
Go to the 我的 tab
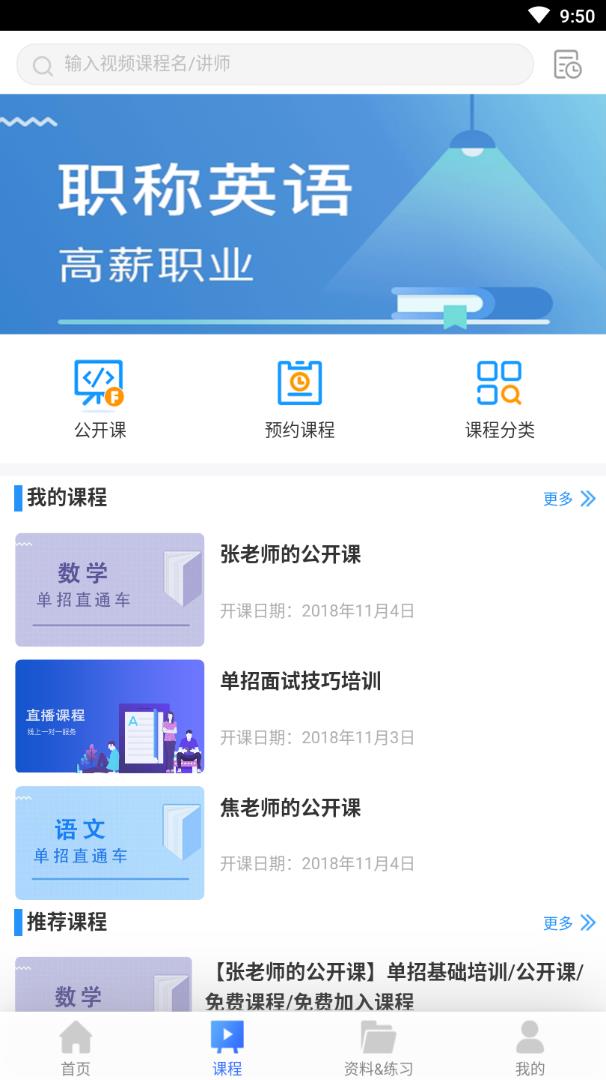click(x=530, y=1048)
